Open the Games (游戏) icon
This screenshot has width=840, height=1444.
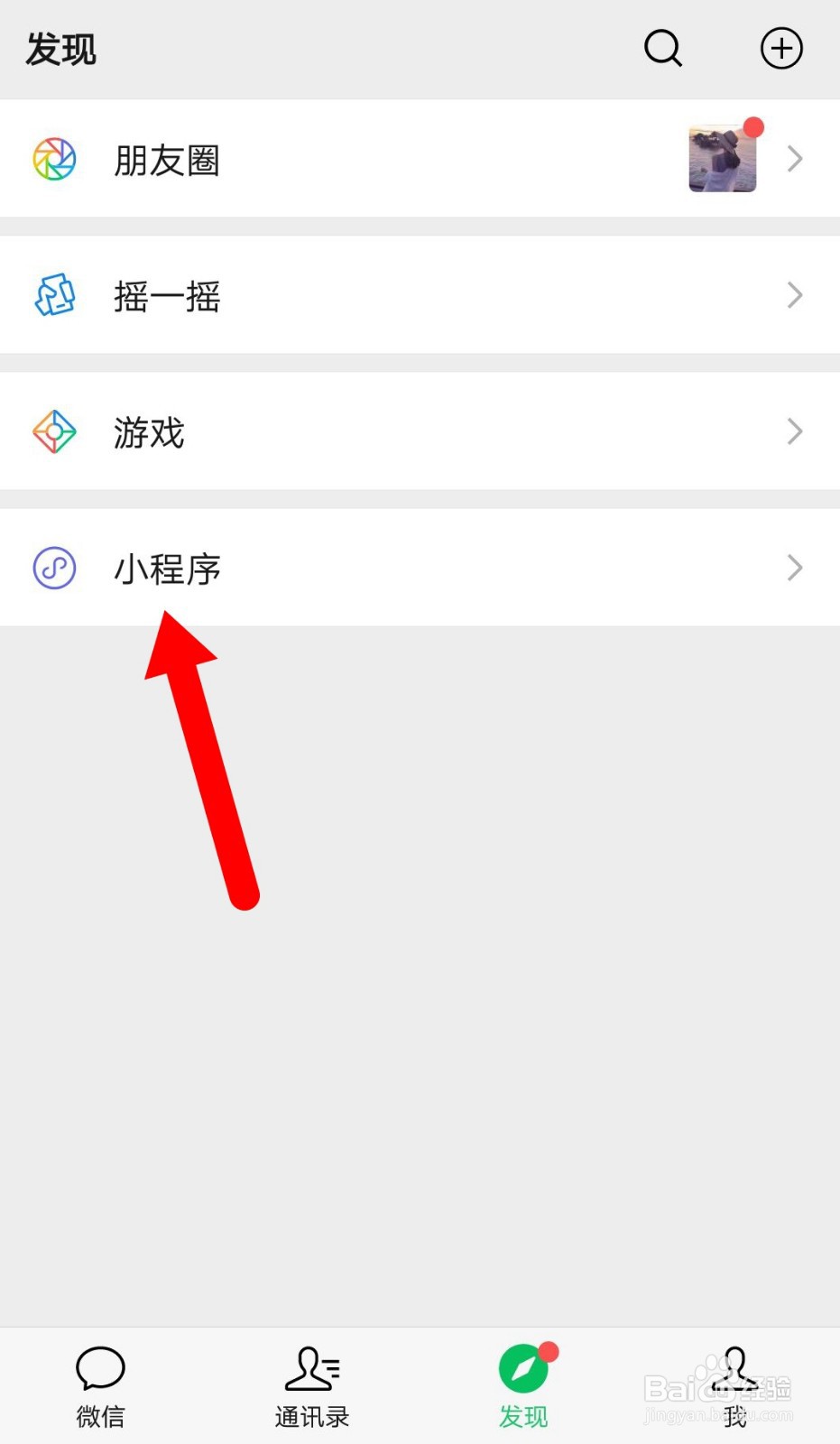tap(54, 431)
